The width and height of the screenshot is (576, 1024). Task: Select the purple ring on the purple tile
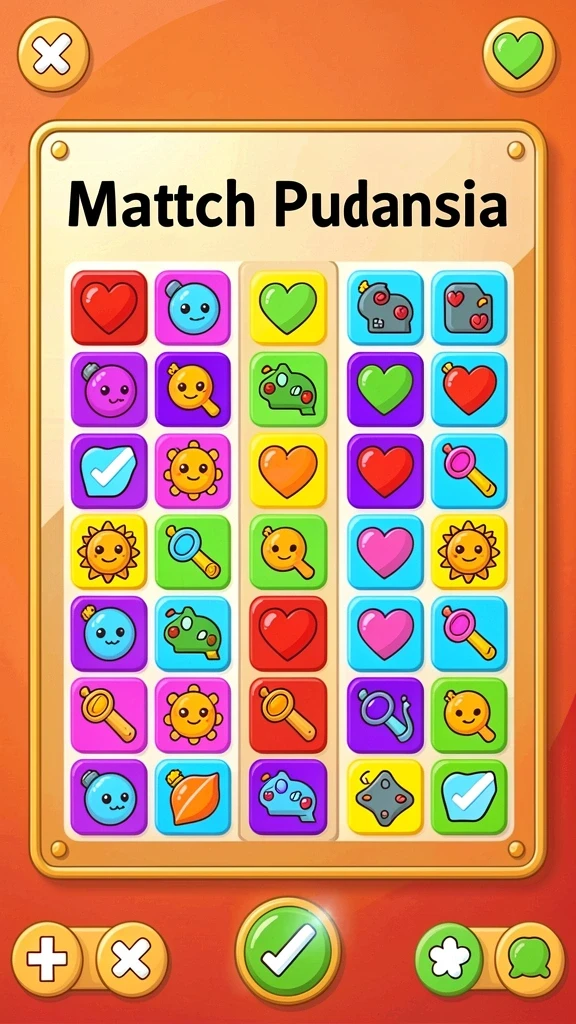pos(385,715)
